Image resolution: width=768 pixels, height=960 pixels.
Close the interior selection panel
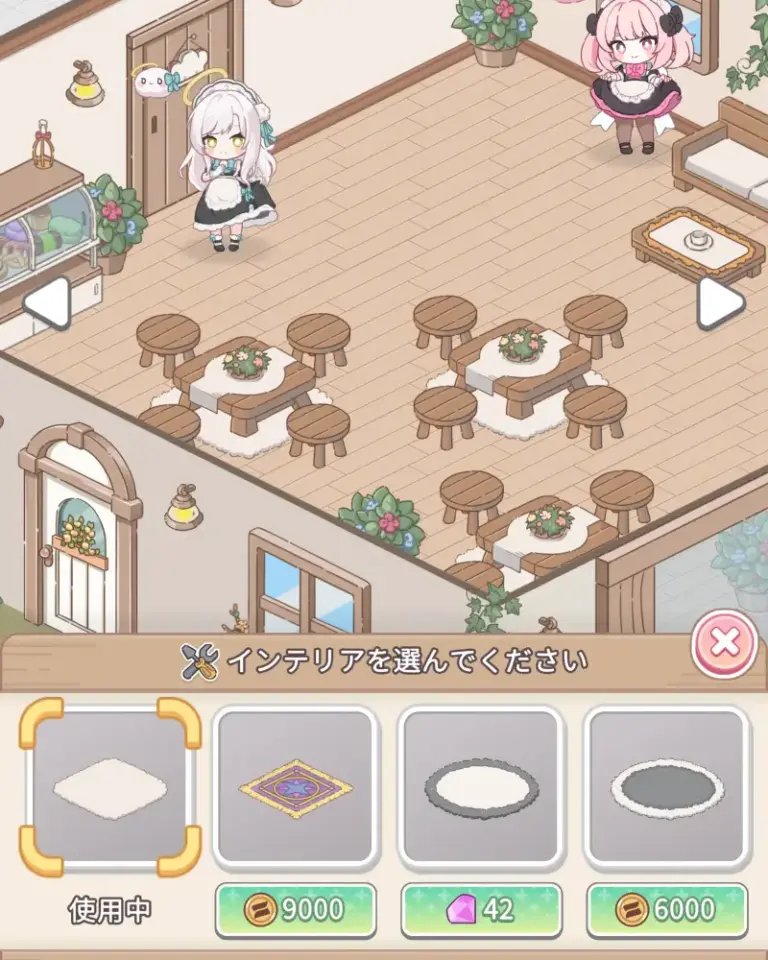pos(725,644)
